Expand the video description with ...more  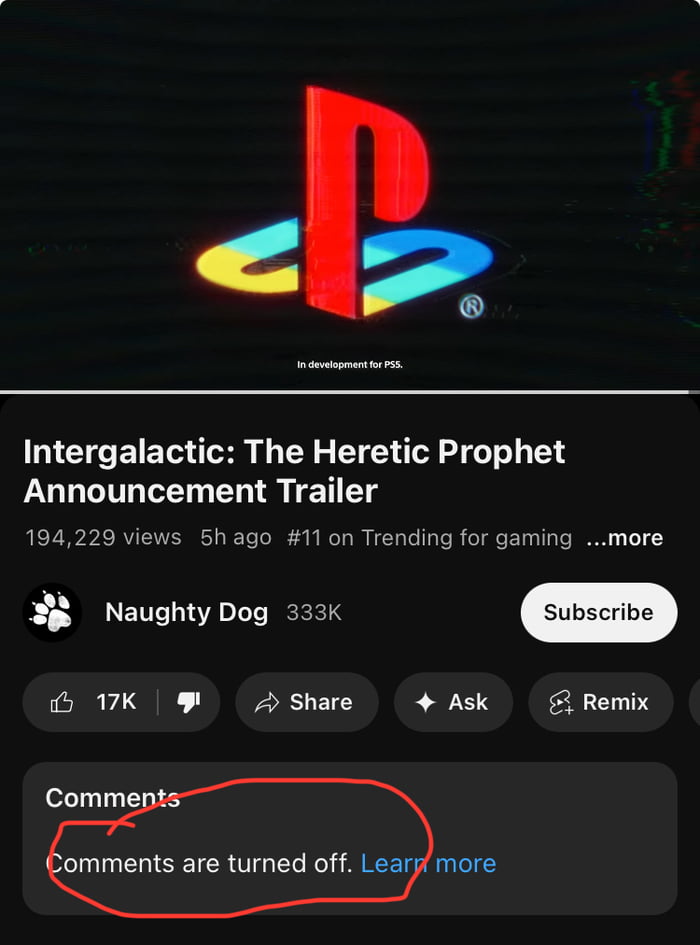pyautogui.click(x=624, y=538)
